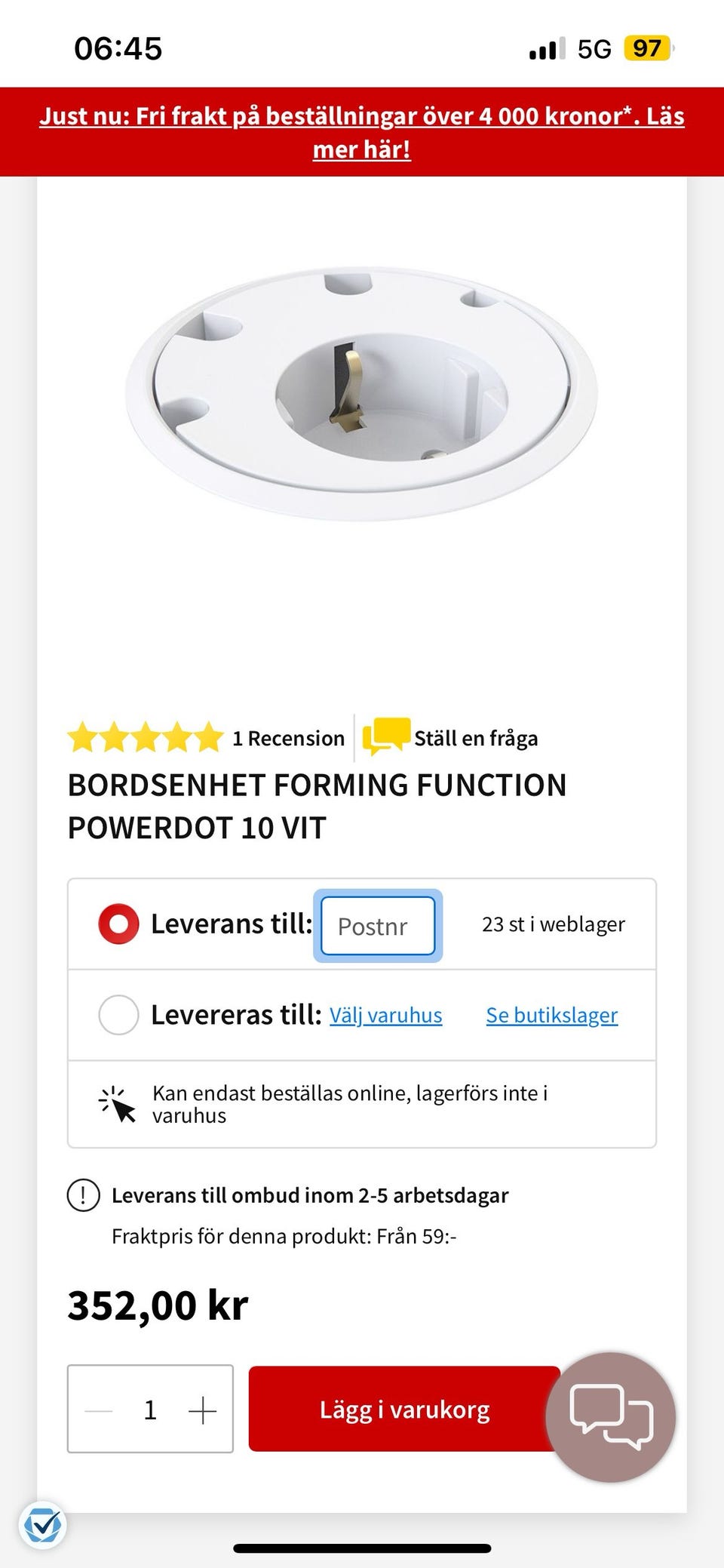Select the "Leverans till" radio button

pos(118,922)
